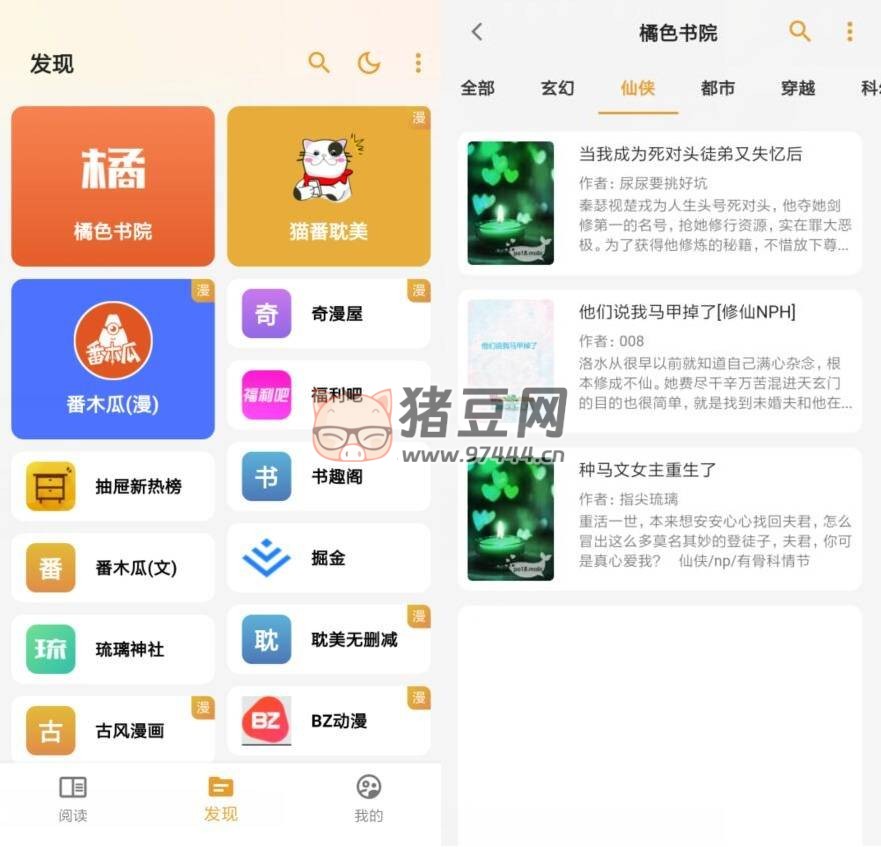
Task: Switch to the 阅读 bottom tab
Action: 73,798
